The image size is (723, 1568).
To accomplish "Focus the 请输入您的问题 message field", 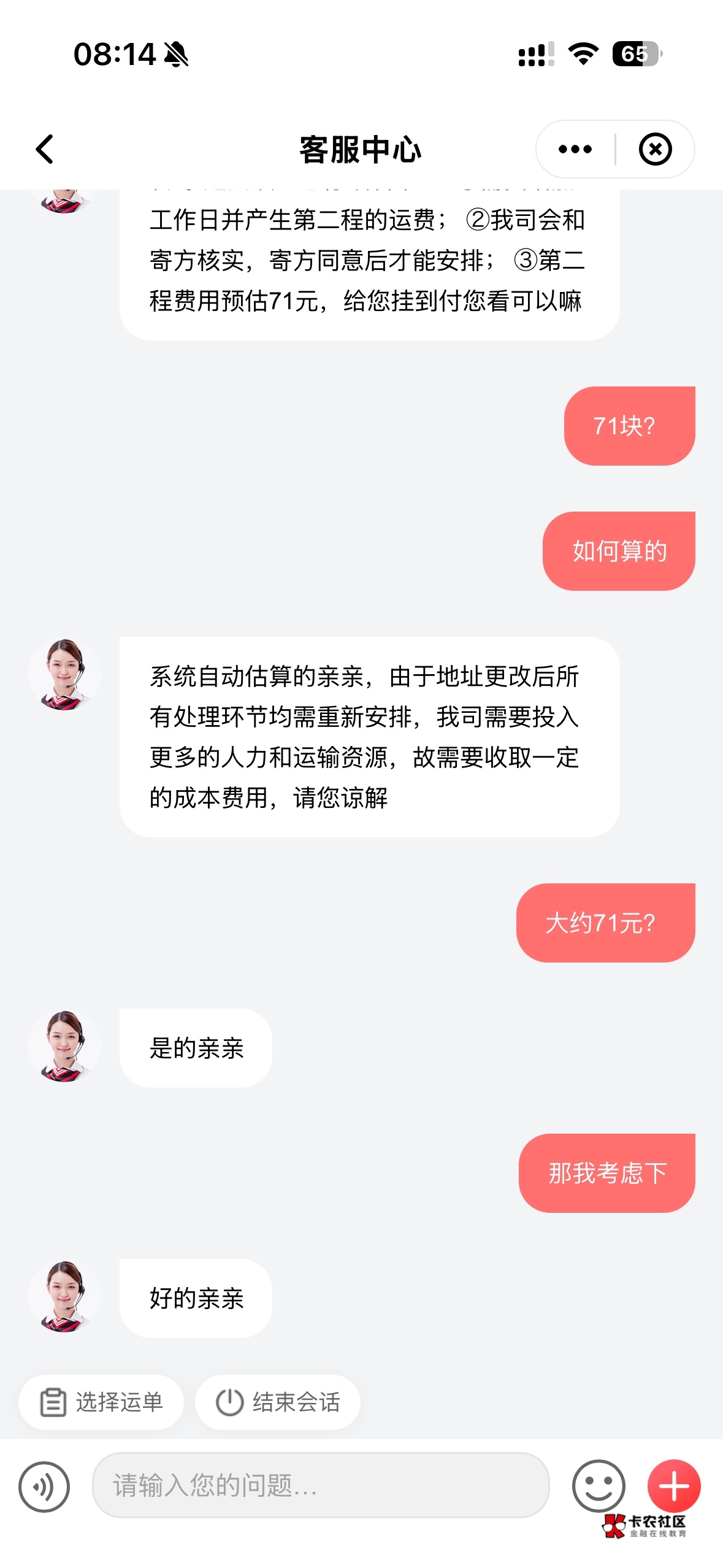I will pos(321,1485).
